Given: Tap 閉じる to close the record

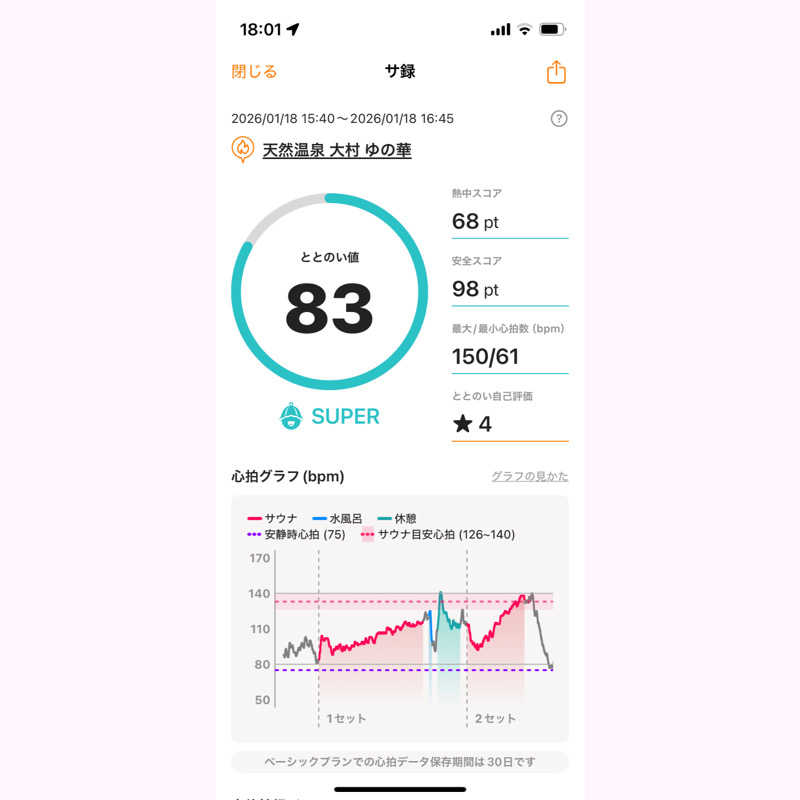Looking at the screenshot, I should pyautogui.click(x=254, y=72).
